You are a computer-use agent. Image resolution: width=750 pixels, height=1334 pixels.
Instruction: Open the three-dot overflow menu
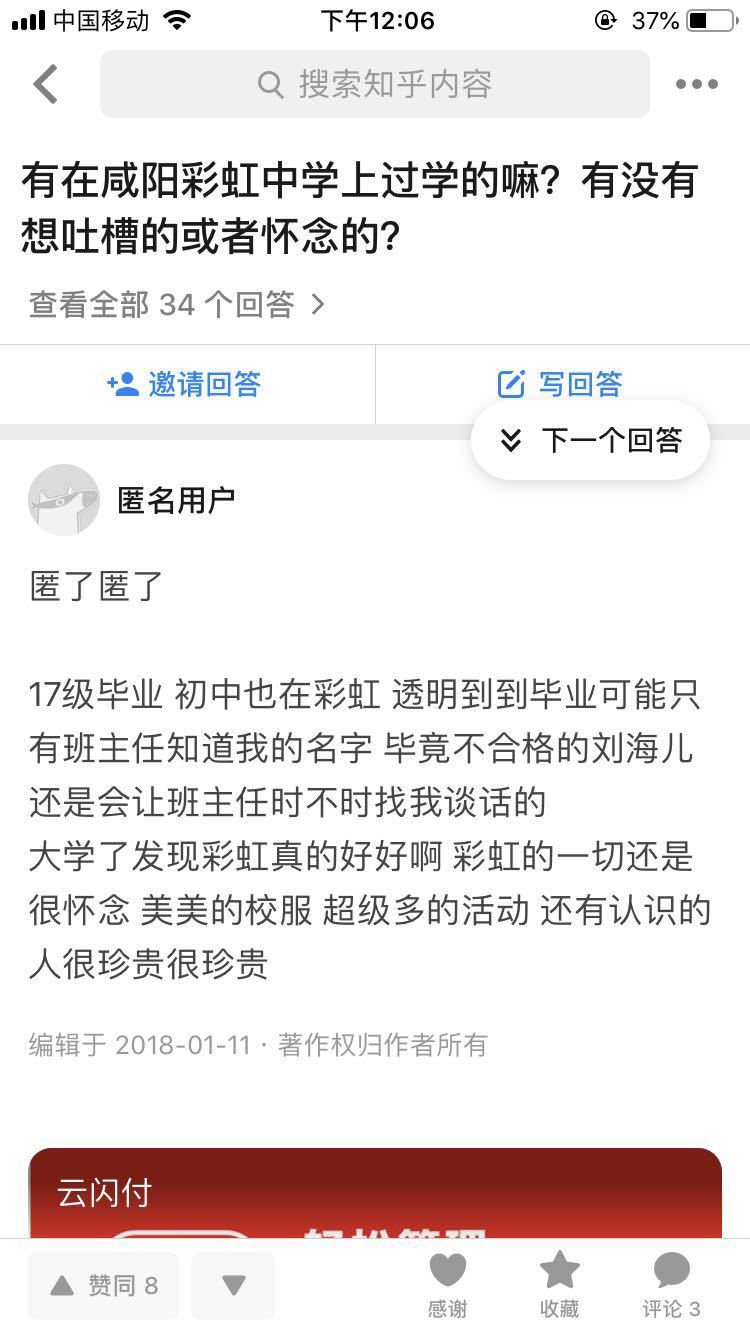point(697,84)
